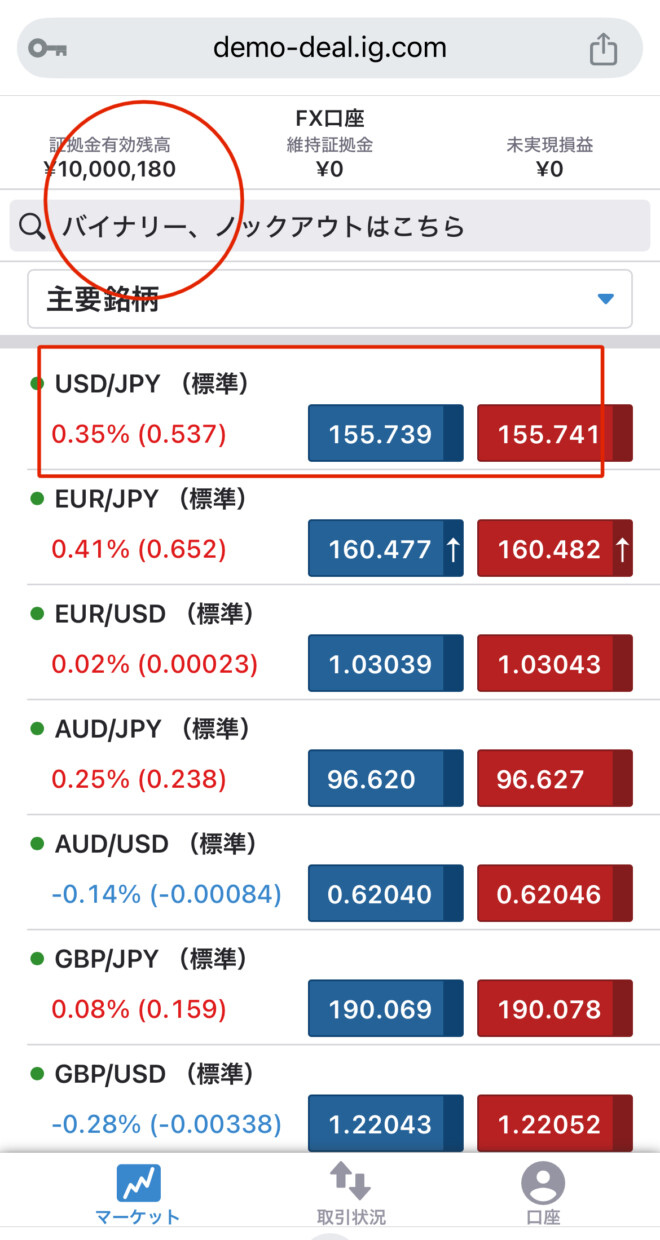
Task: Sell EUR/USD at 1.03039
Action: (x=386, y=664)
